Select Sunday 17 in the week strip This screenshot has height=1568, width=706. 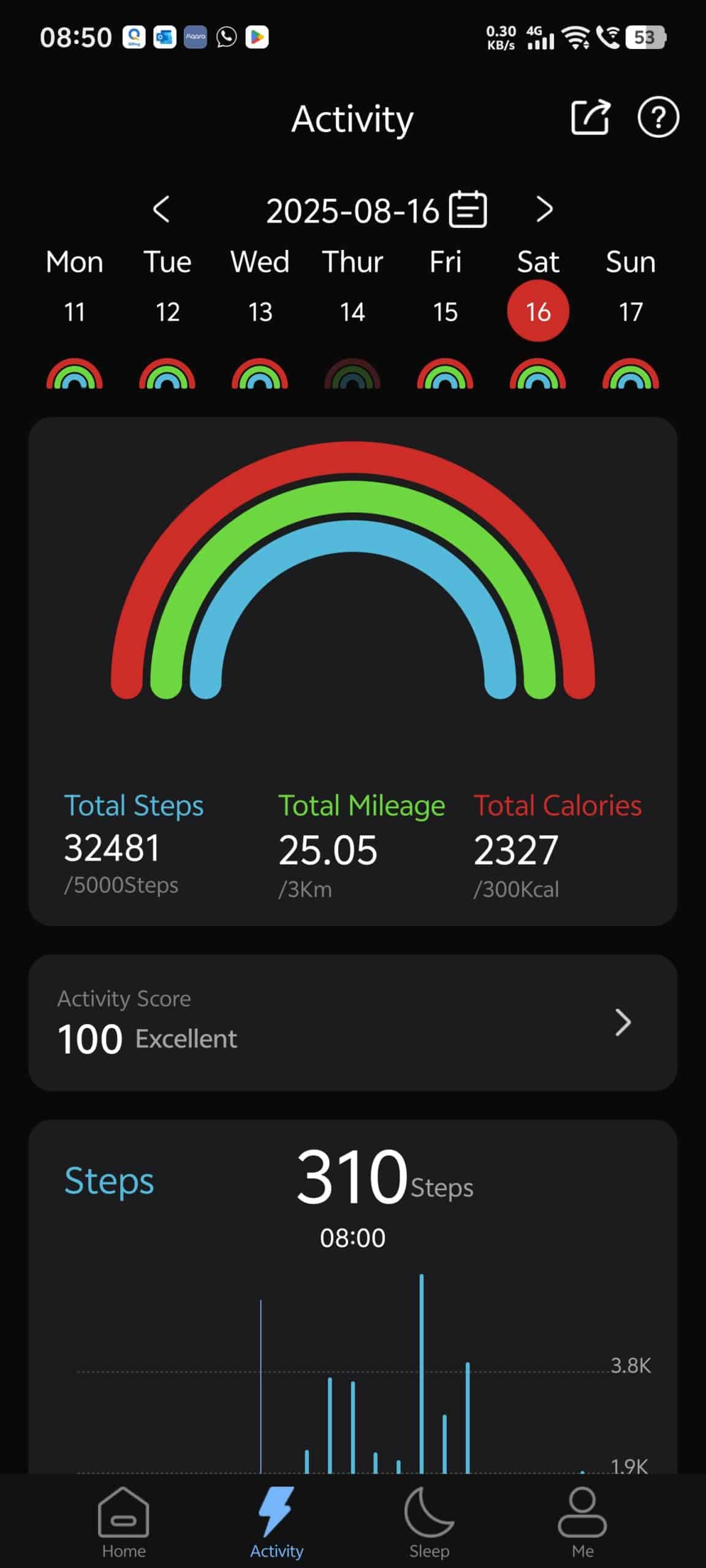click(x=631, y=312)
